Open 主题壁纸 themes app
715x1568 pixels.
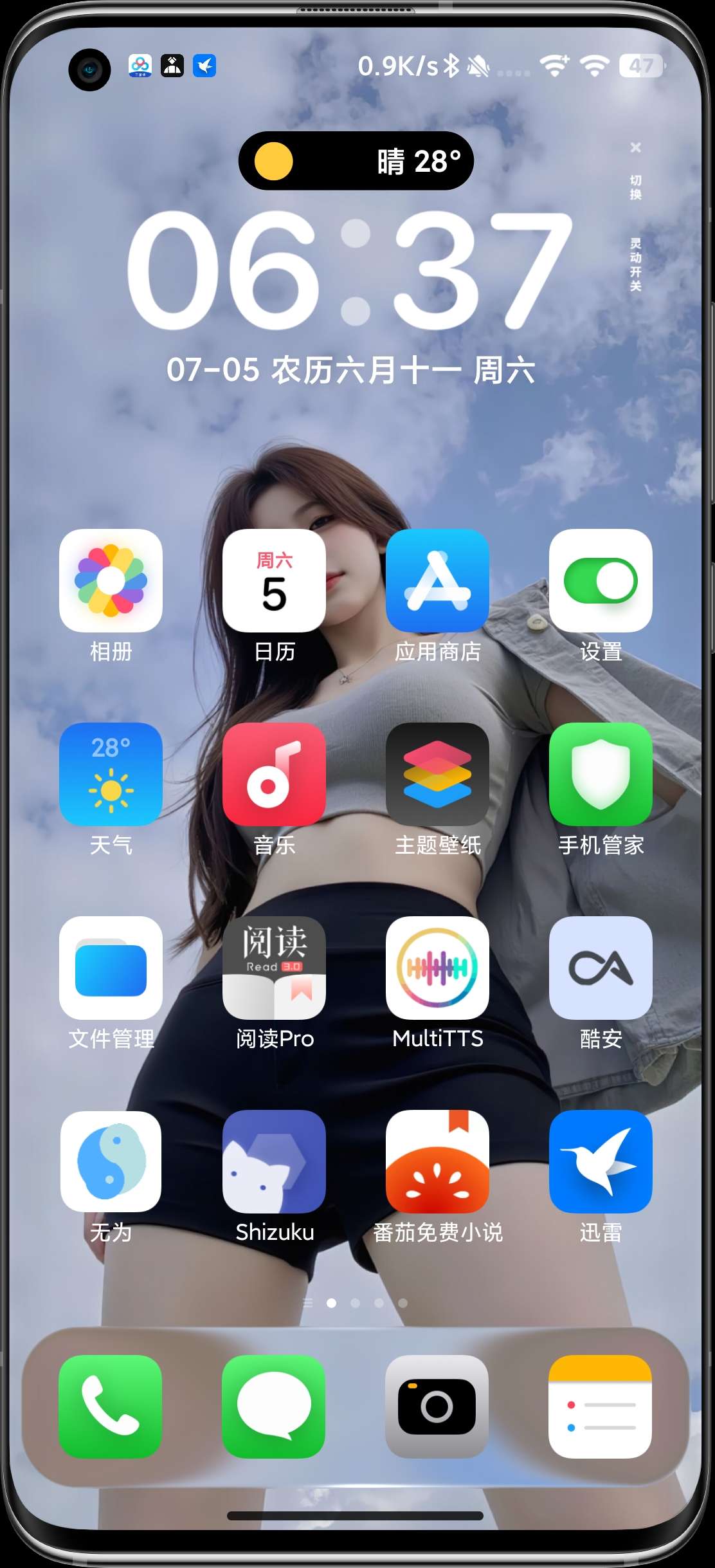pyautogui.click(x=437, y=774)
